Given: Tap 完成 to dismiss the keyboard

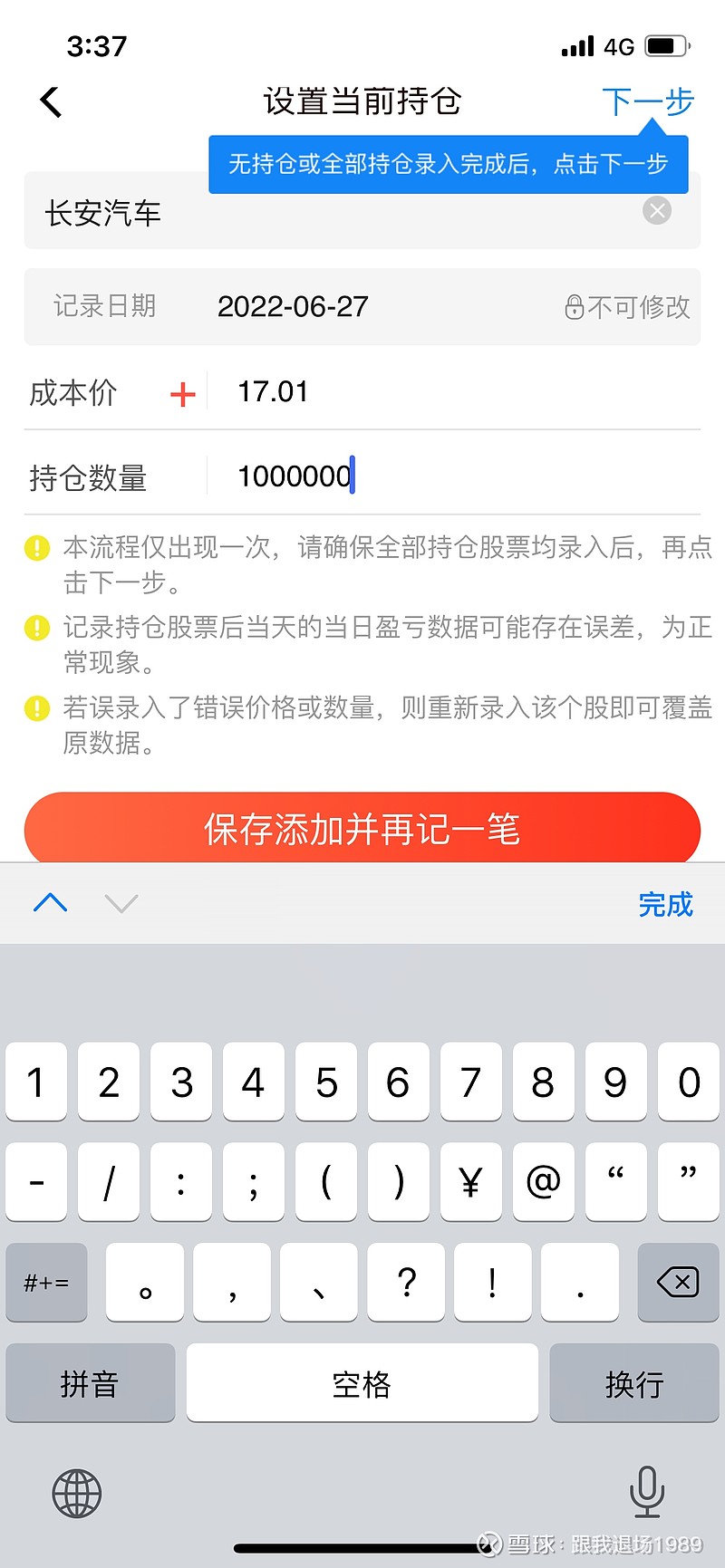Looking at the screenshot, I should coord(666,905).
